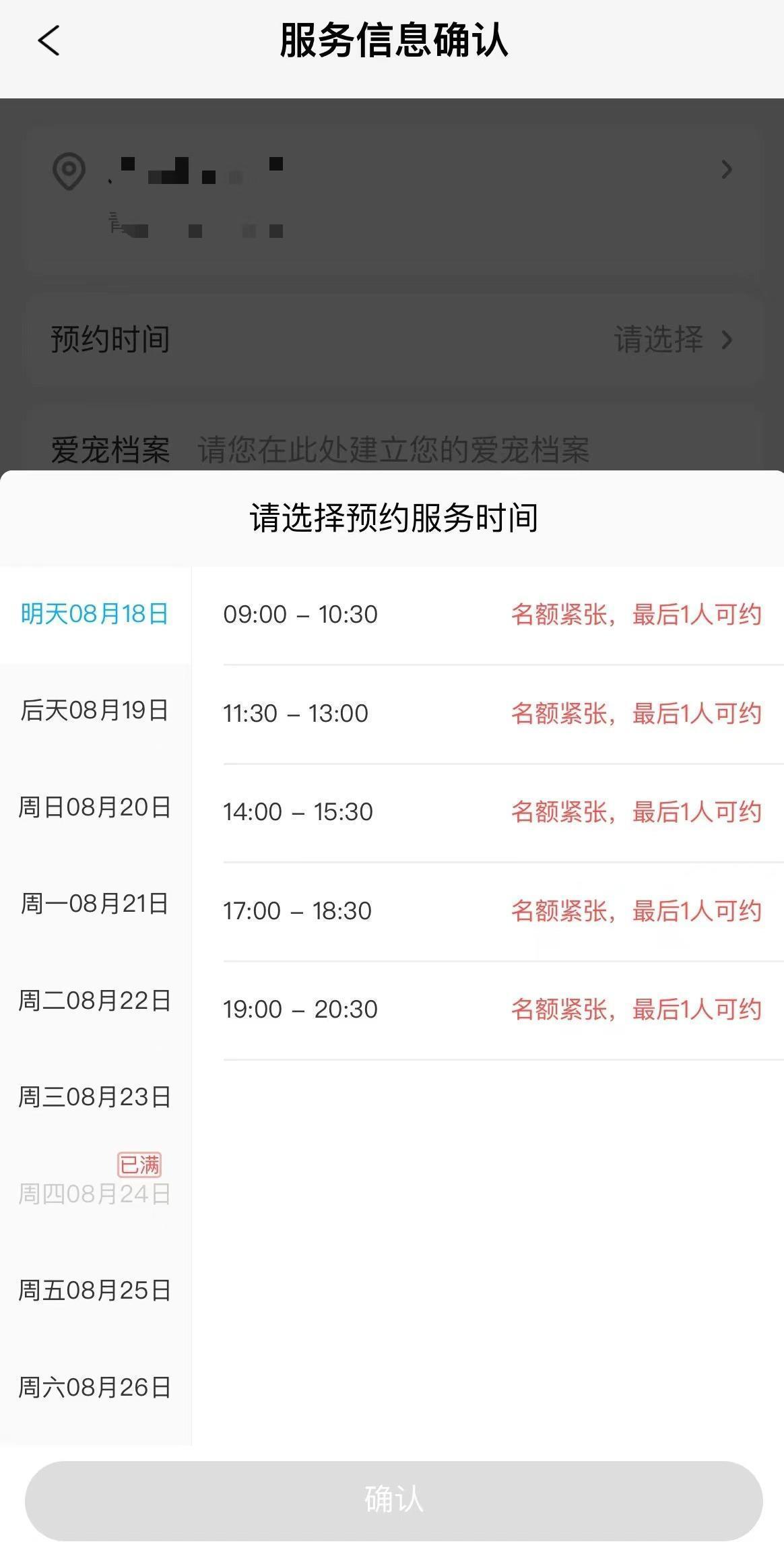Switch to 周日08月20日 date
784x1546 pixels.
95,807
